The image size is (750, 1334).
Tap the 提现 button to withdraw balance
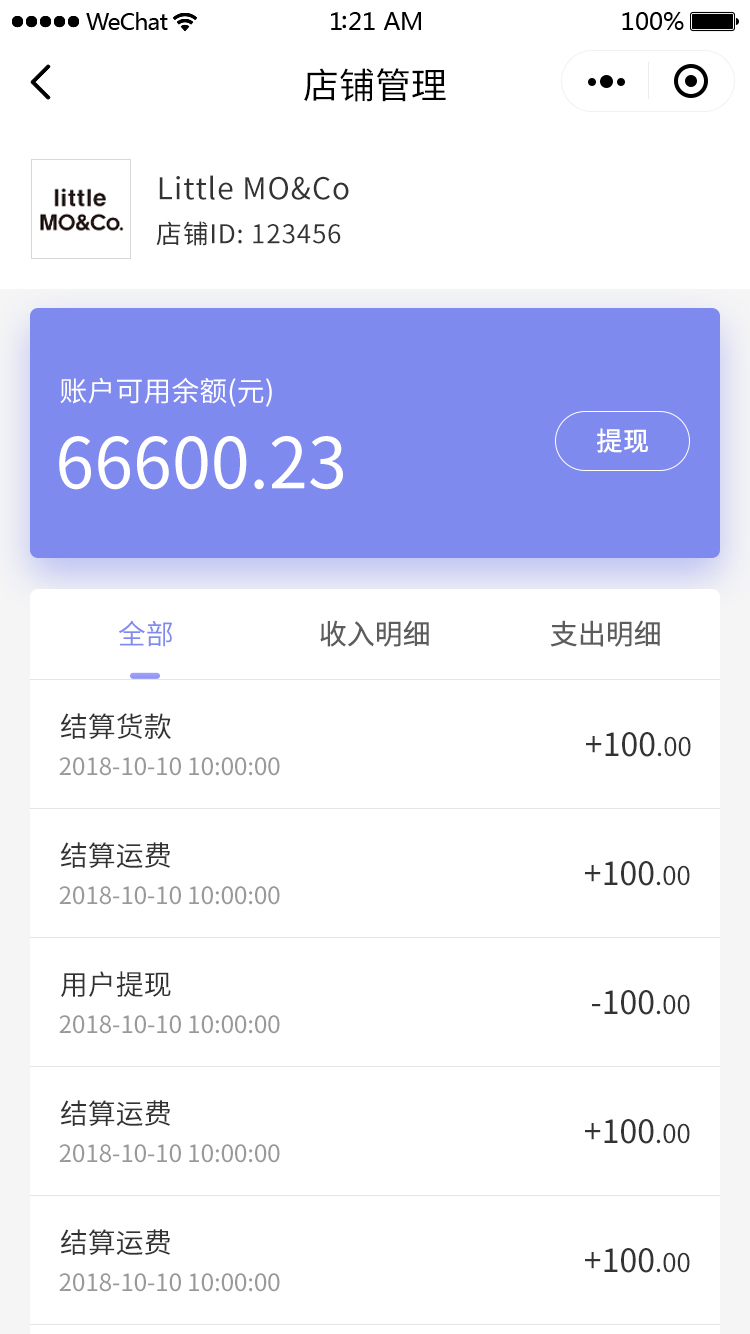pos(622,441)
